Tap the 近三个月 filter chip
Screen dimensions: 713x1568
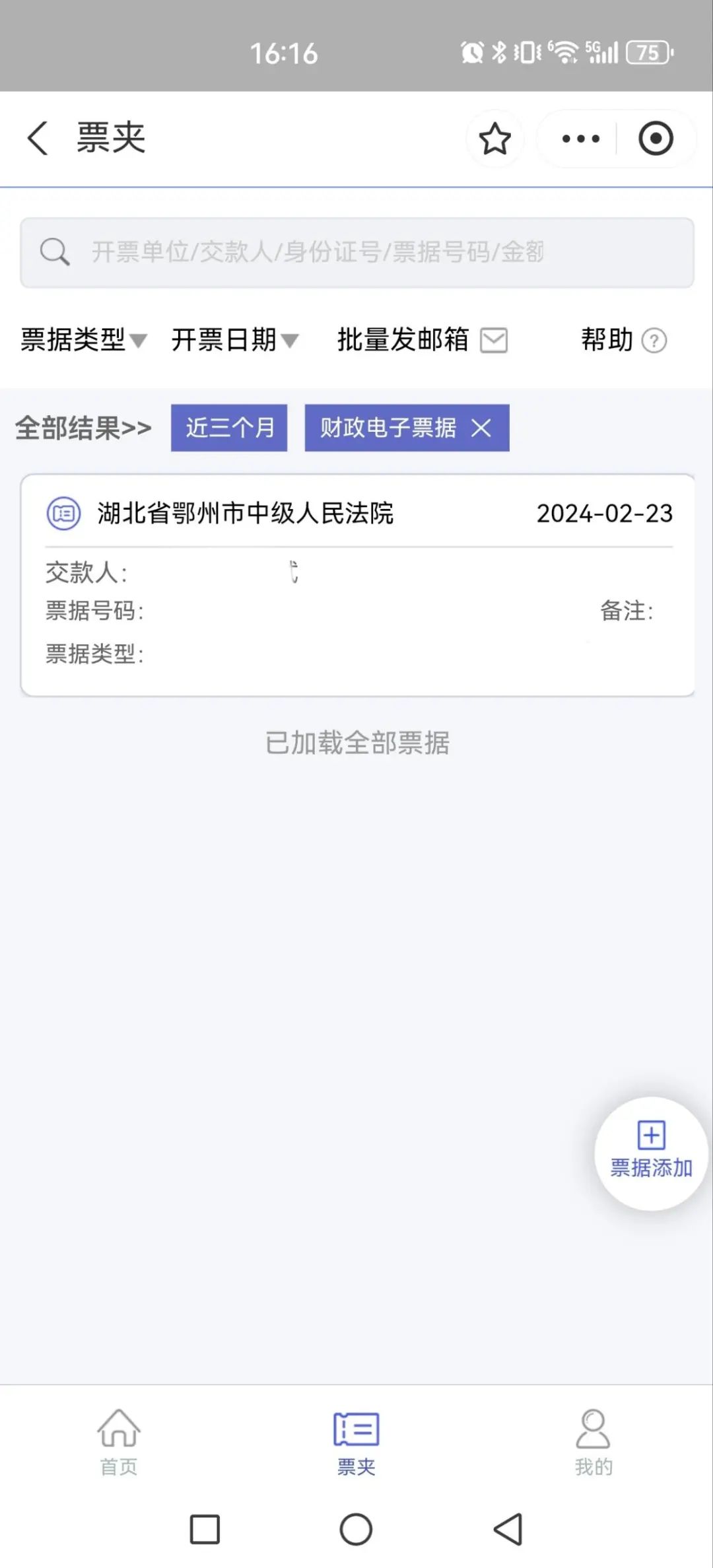tap(229, 428)
